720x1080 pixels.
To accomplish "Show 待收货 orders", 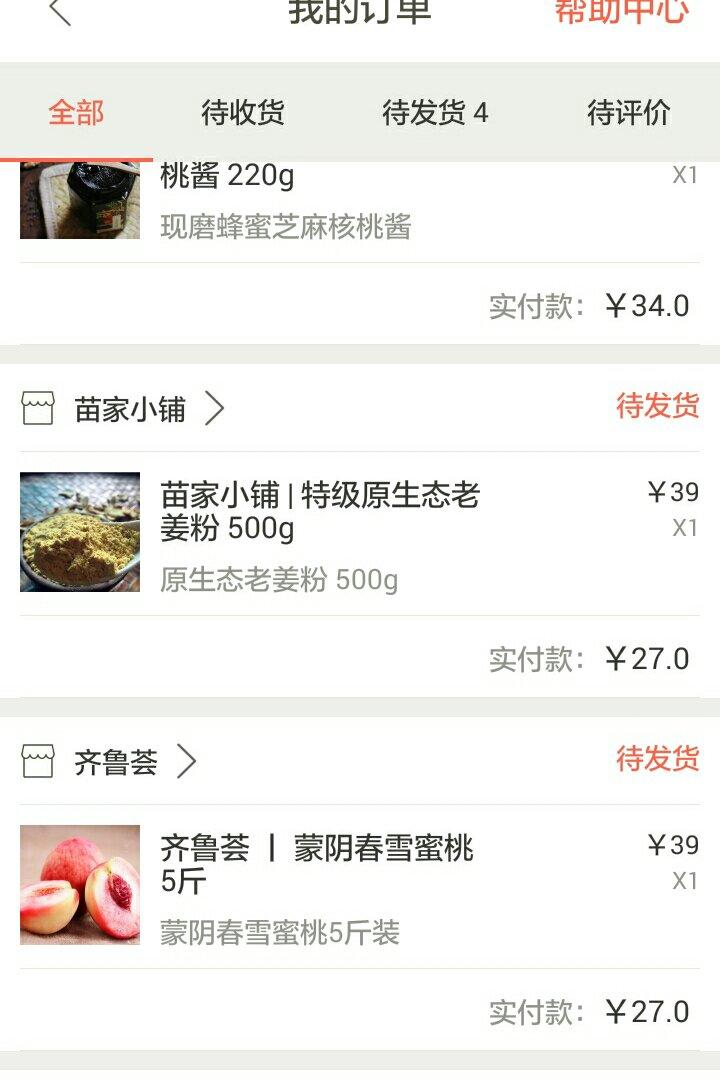I will [x=243, y=113].
